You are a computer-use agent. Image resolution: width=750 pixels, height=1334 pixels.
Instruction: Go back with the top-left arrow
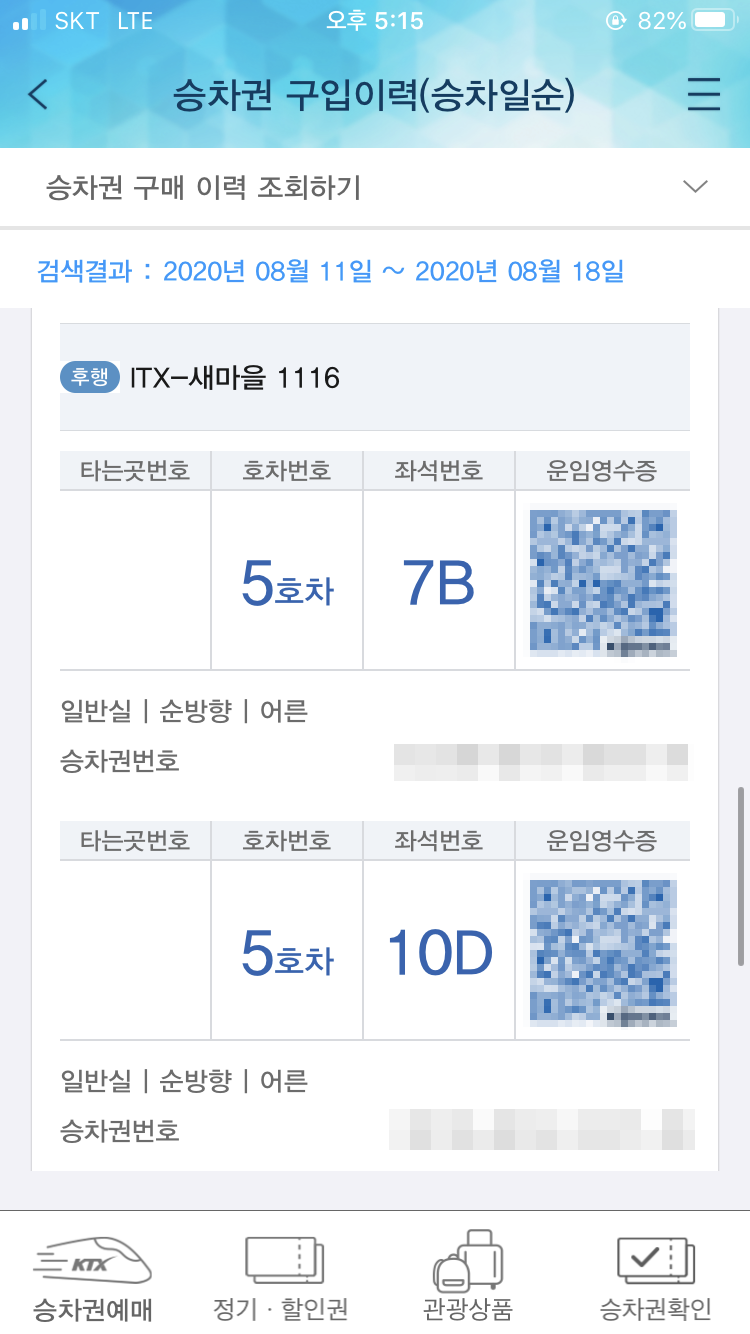[x=38, y=95]
